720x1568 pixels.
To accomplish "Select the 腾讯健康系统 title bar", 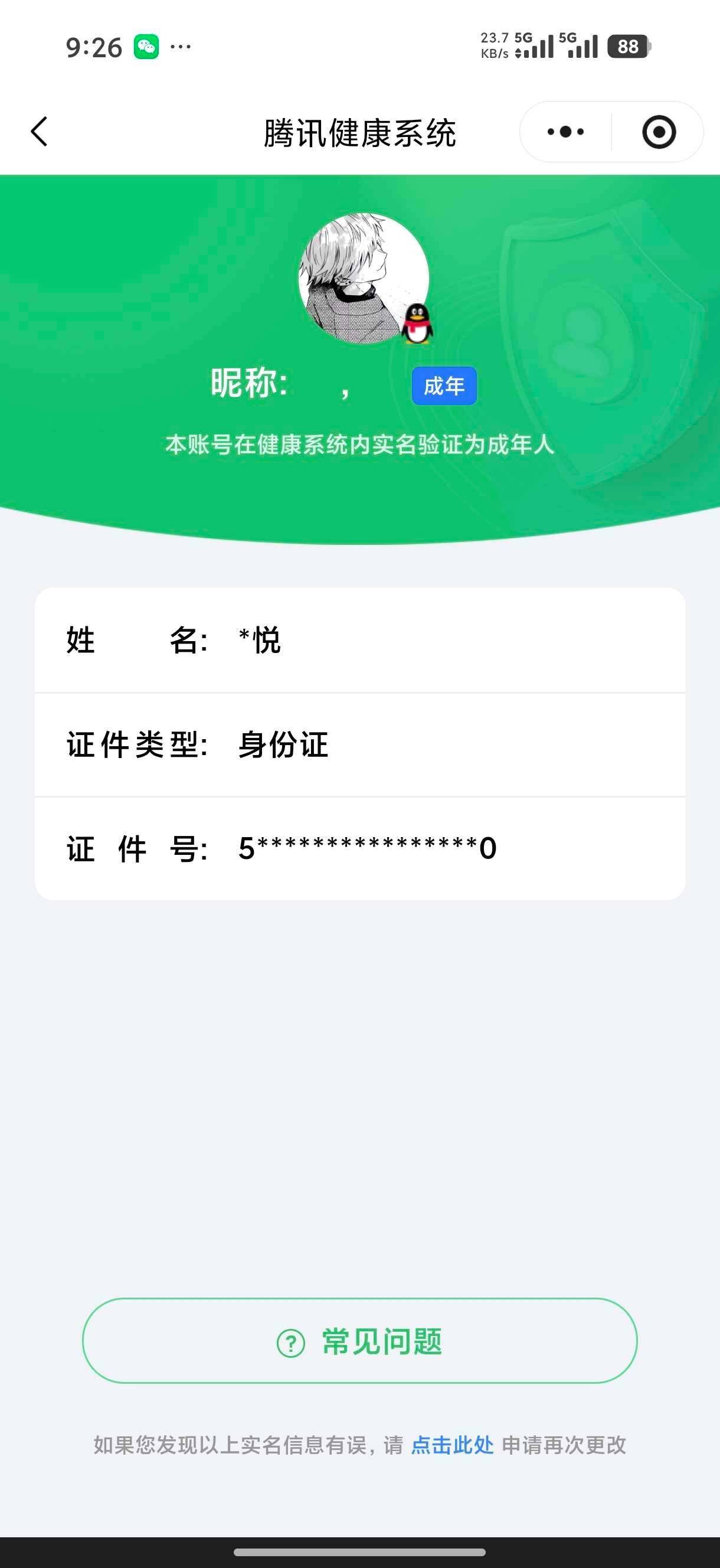I will (x=359, y=132).
